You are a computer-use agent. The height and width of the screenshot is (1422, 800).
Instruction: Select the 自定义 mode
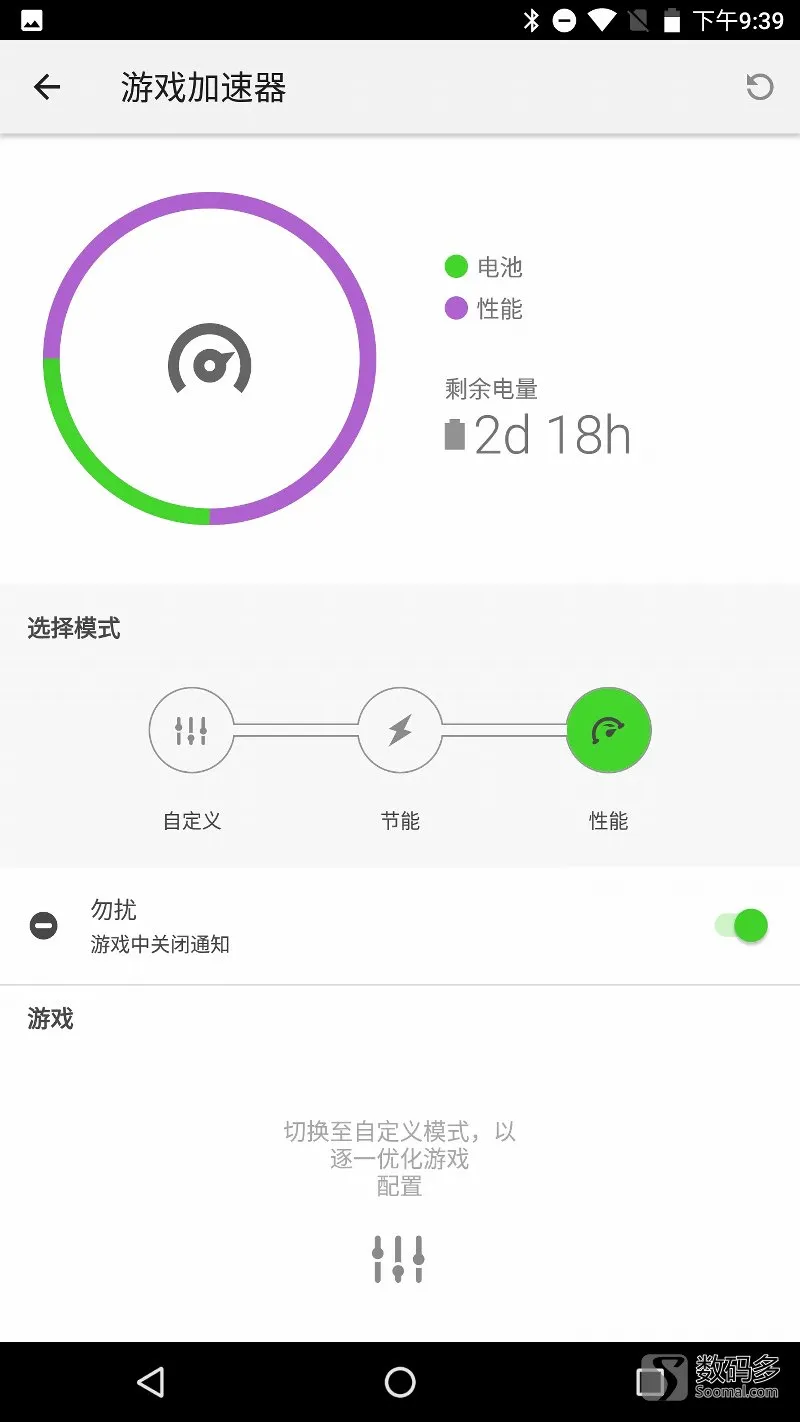191,731
